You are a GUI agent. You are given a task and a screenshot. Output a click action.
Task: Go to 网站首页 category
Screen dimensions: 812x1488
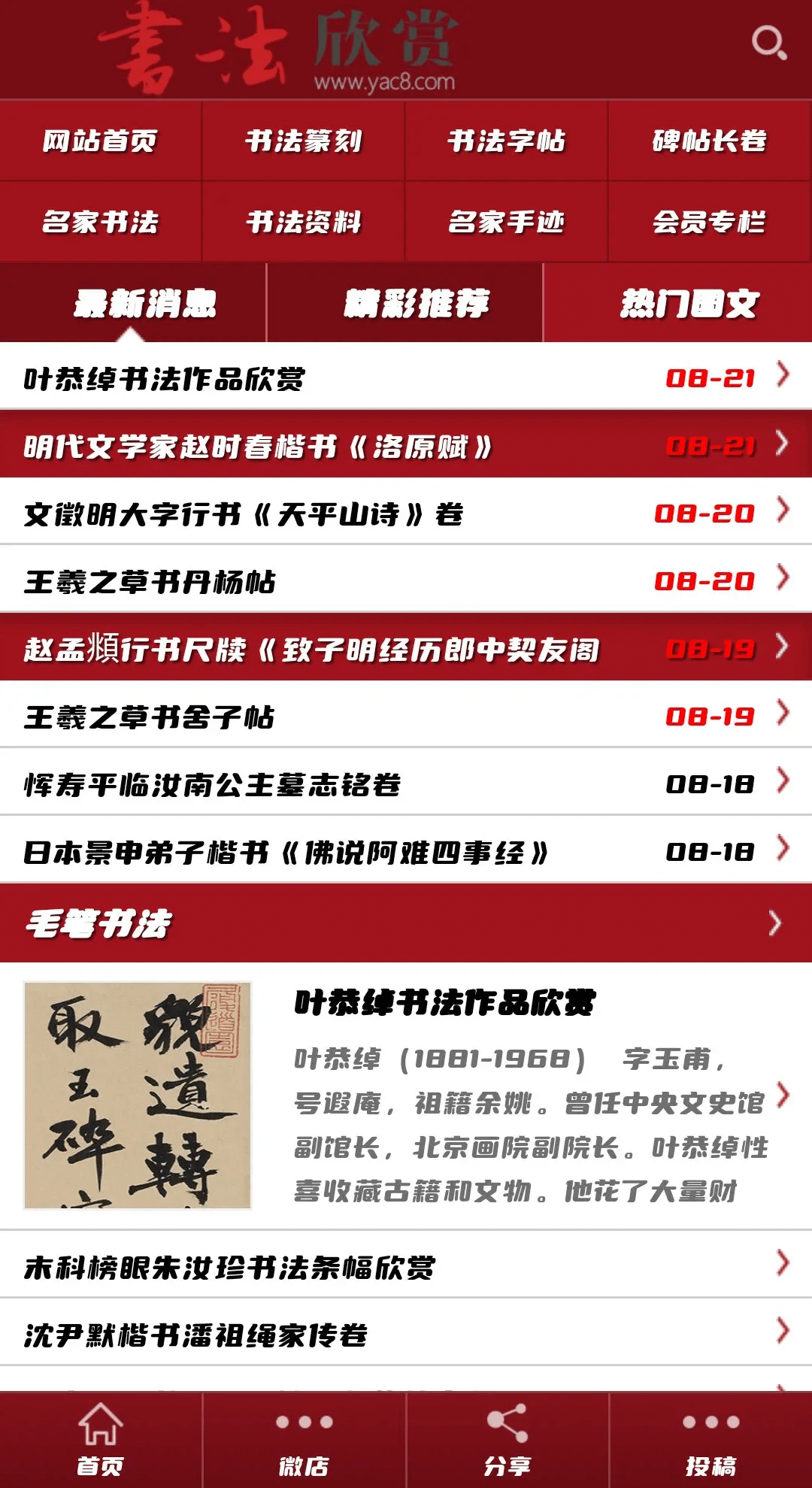pyautogui.click(x=101, y=141)
